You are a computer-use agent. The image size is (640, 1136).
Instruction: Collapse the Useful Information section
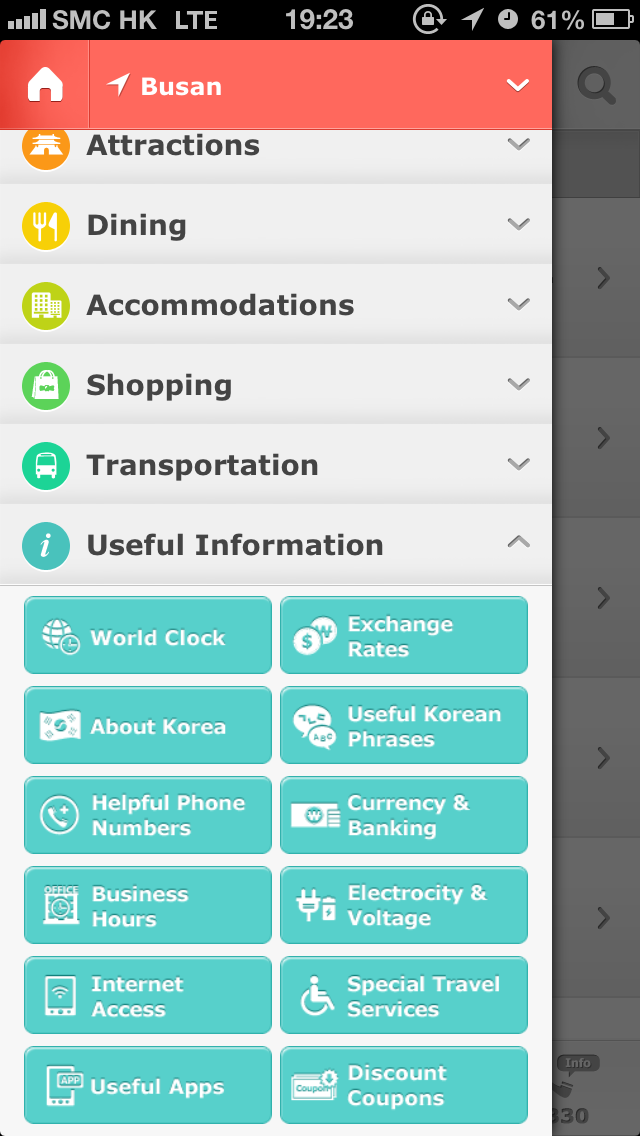(275, 544)
